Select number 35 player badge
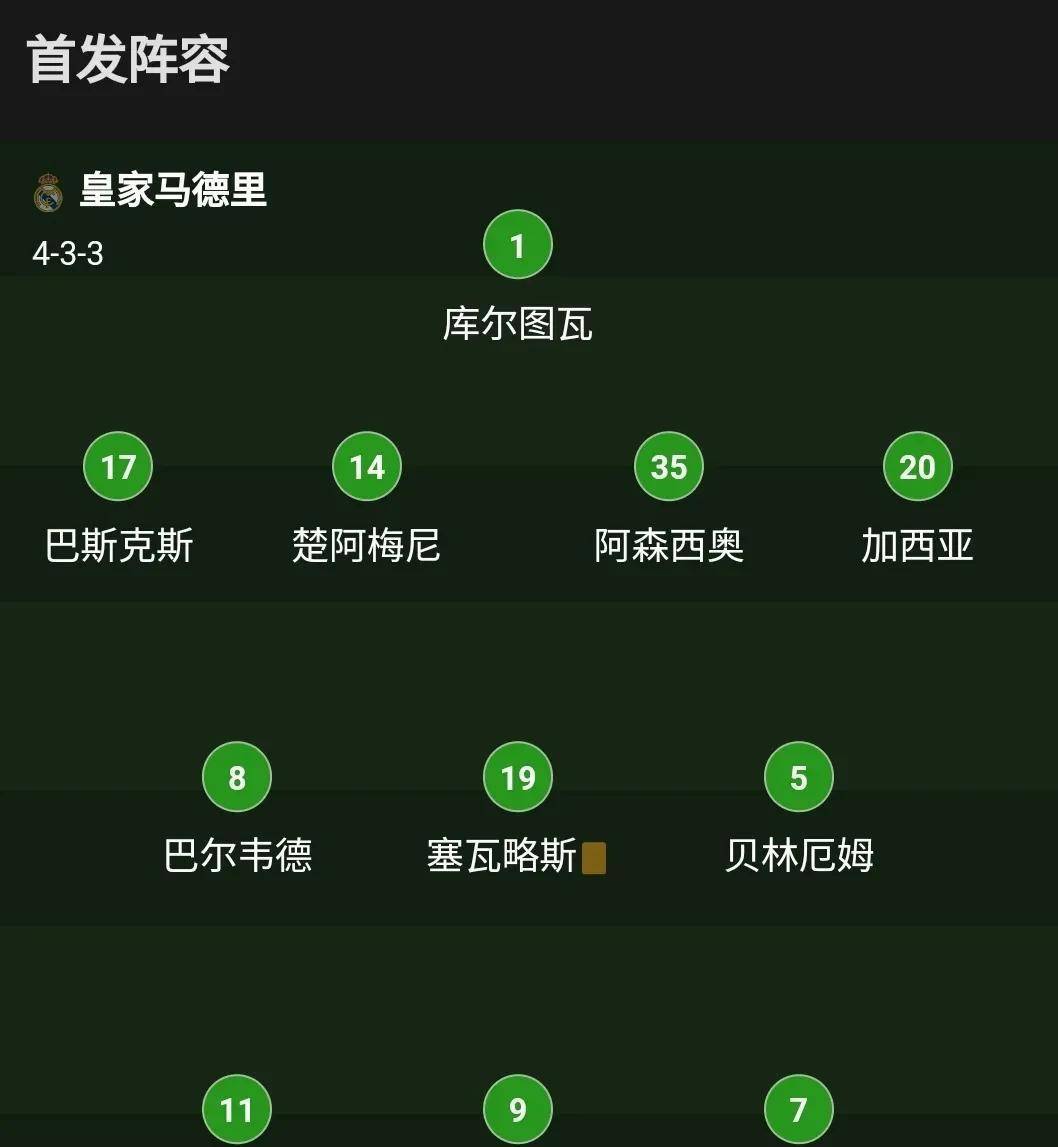 coord(667,465)
